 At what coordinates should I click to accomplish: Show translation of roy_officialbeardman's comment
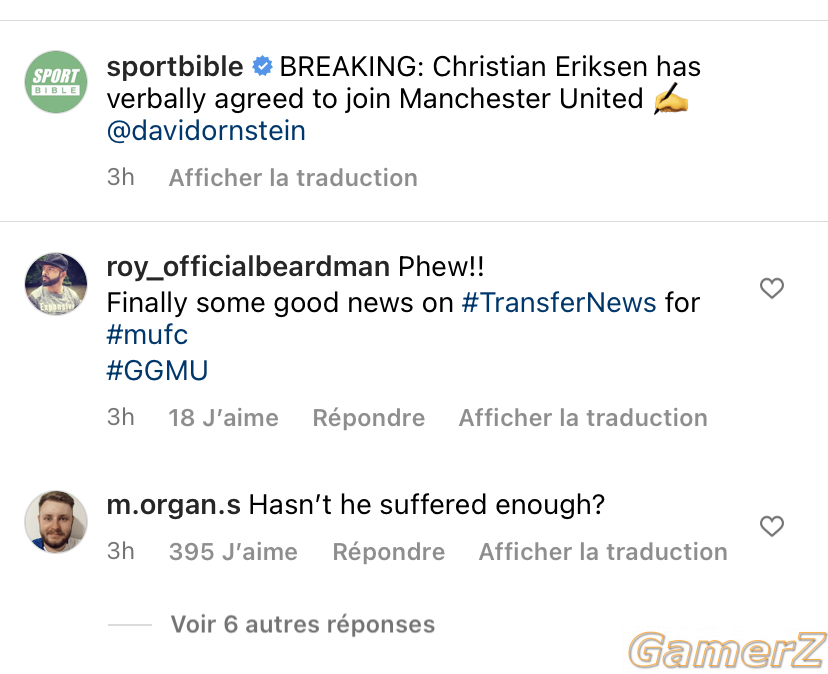pyautogui.click(x=582, y=418)
